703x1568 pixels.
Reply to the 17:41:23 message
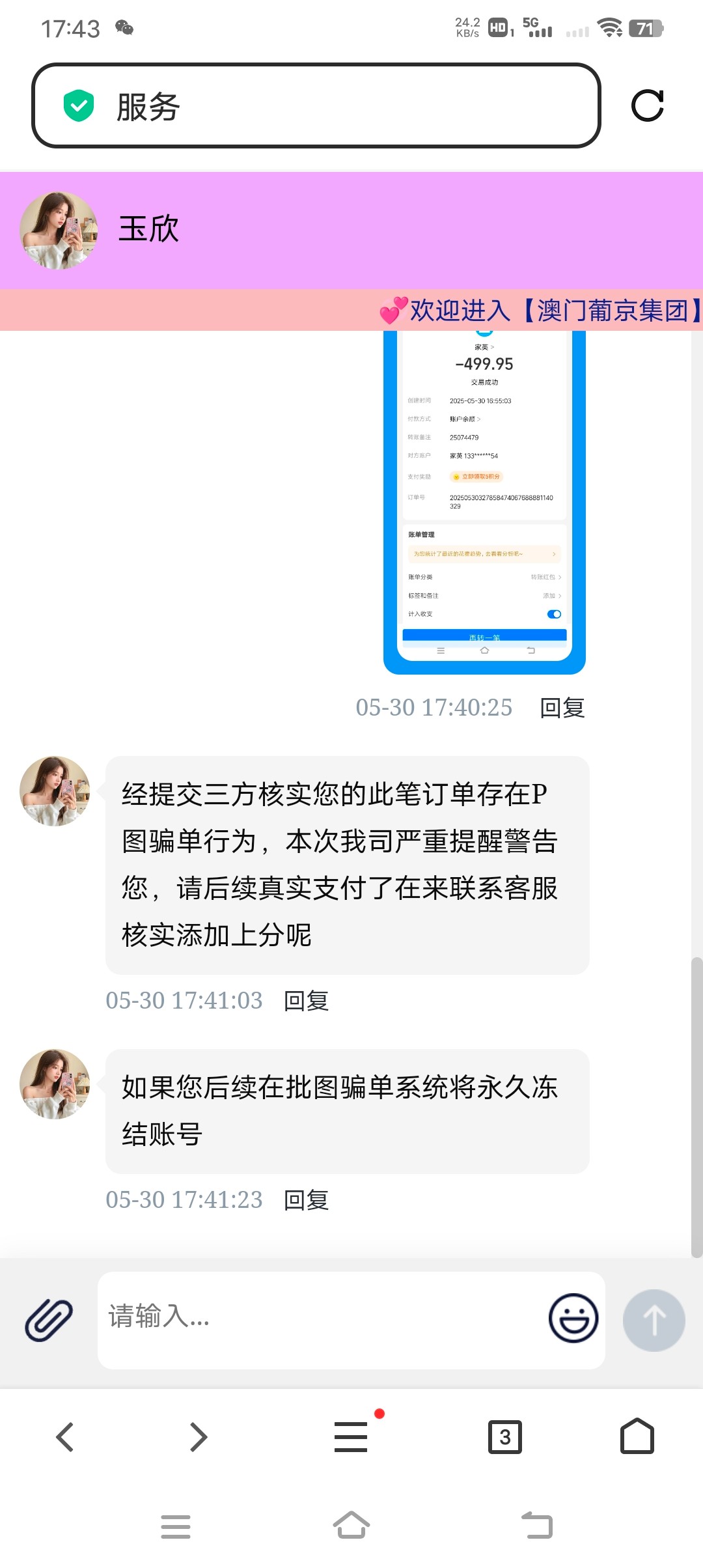306,1200
